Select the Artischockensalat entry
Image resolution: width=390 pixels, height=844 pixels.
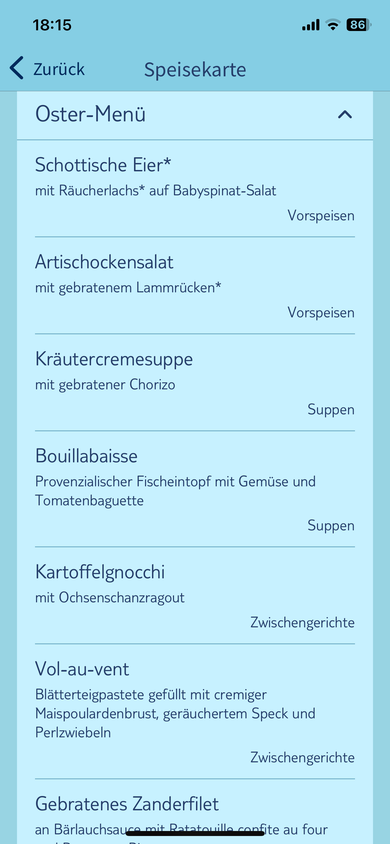click(195, 285)
